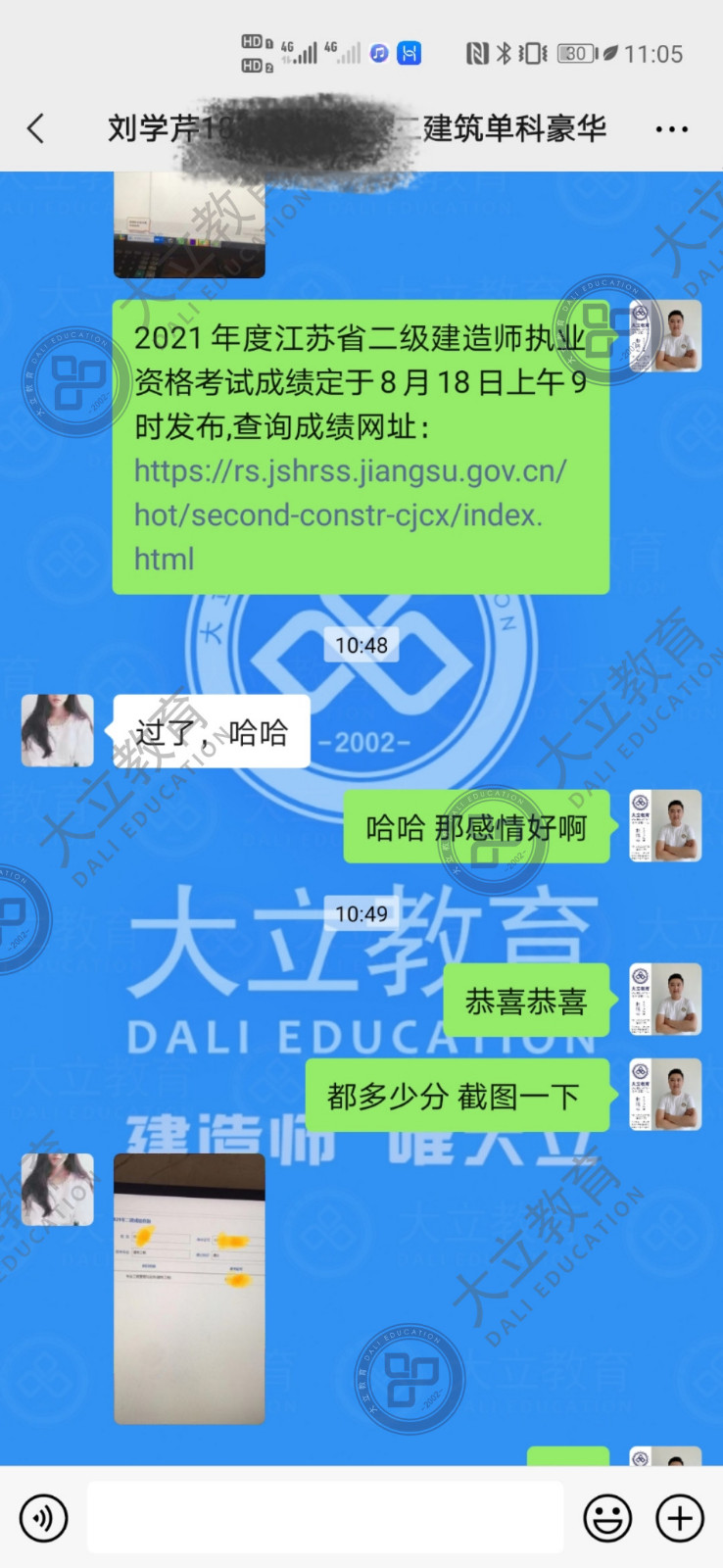Open the chat info overflow menu
This screenshot has height=1568, width=723.
click(671, 129)
